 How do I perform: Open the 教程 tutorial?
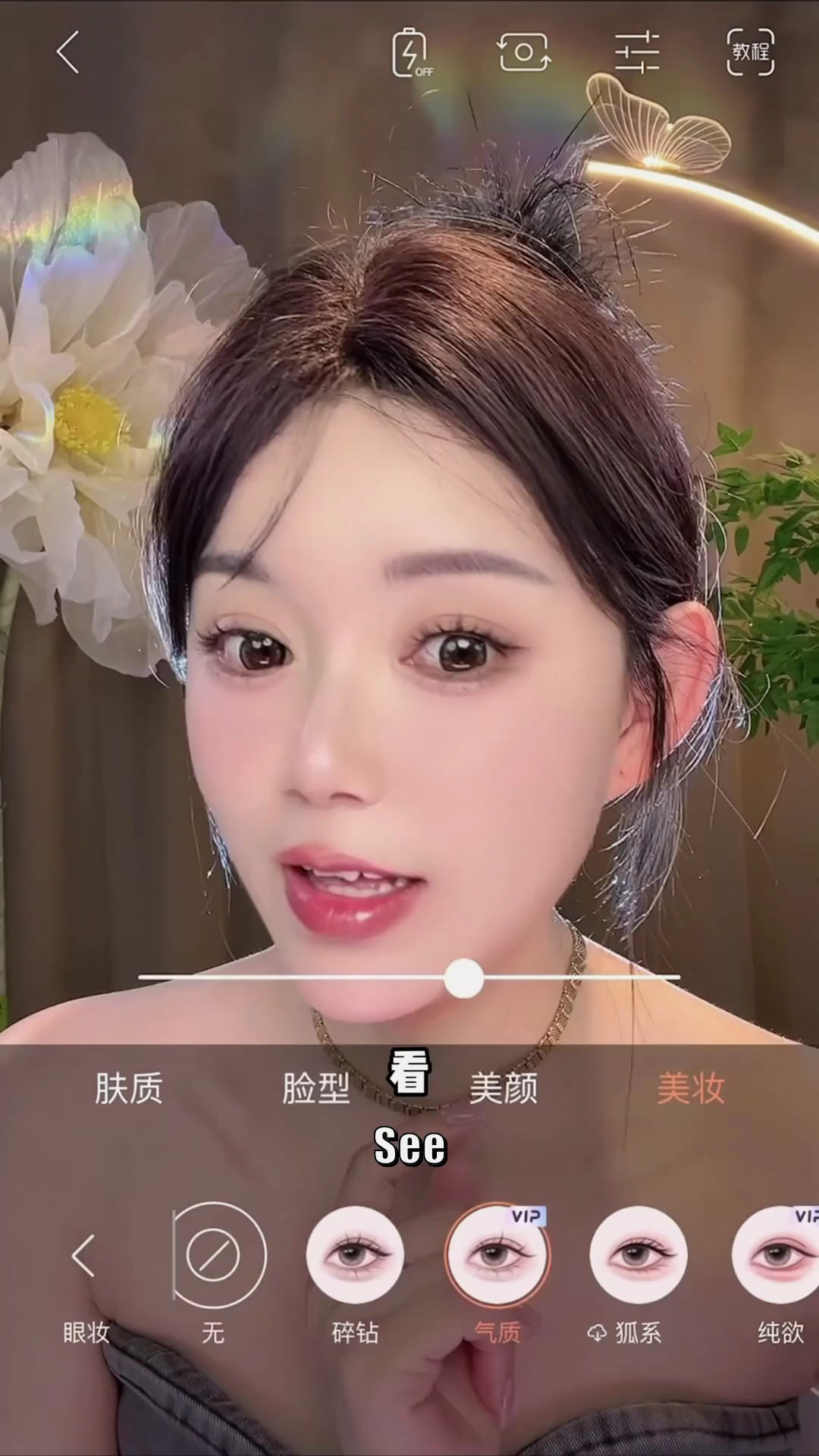click(x=750, y=52)
